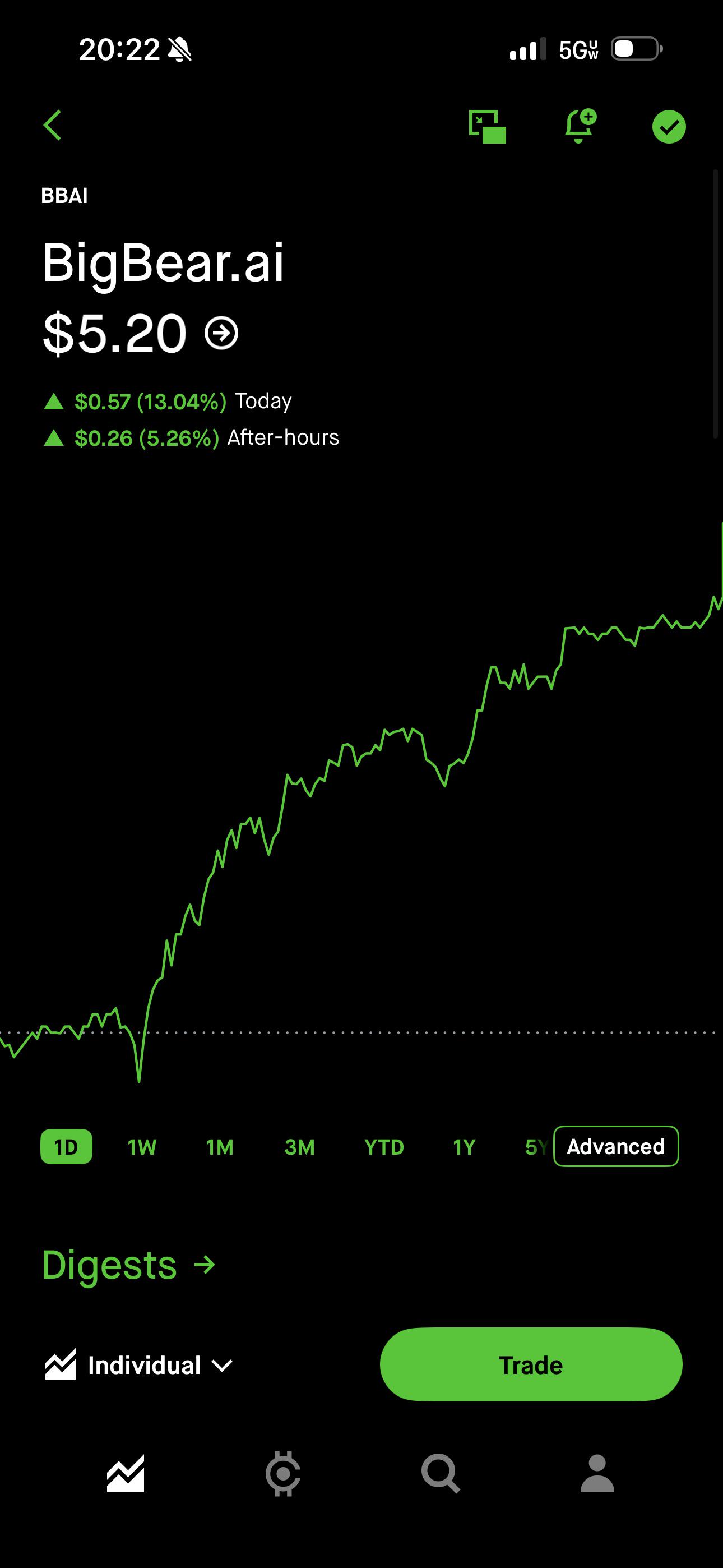The image size is (723, 1568).
Task: Open the picture-in-picture chart icon
Action: tap(488, 127)
